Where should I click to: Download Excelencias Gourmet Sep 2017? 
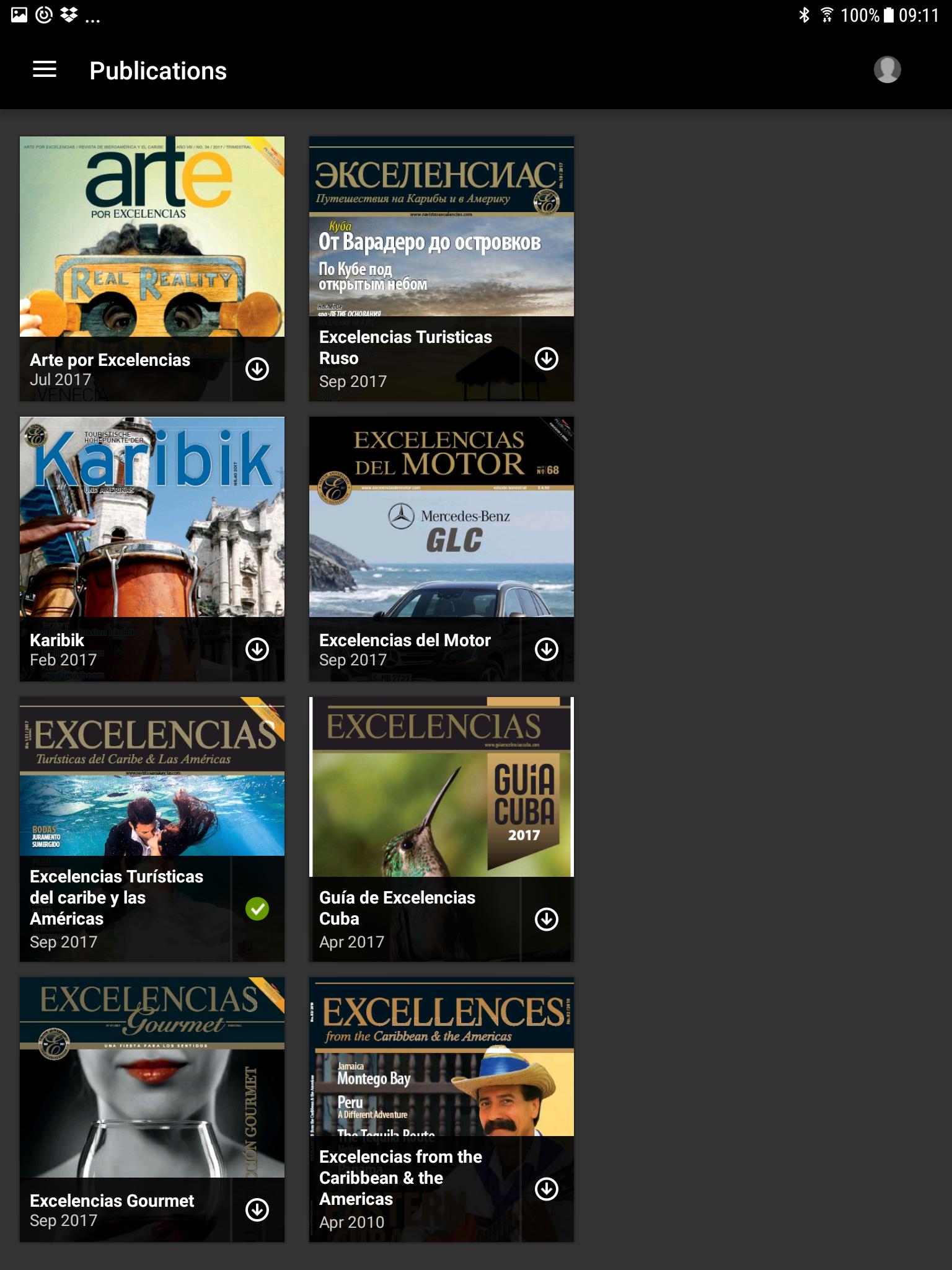tap(257, 1210)
